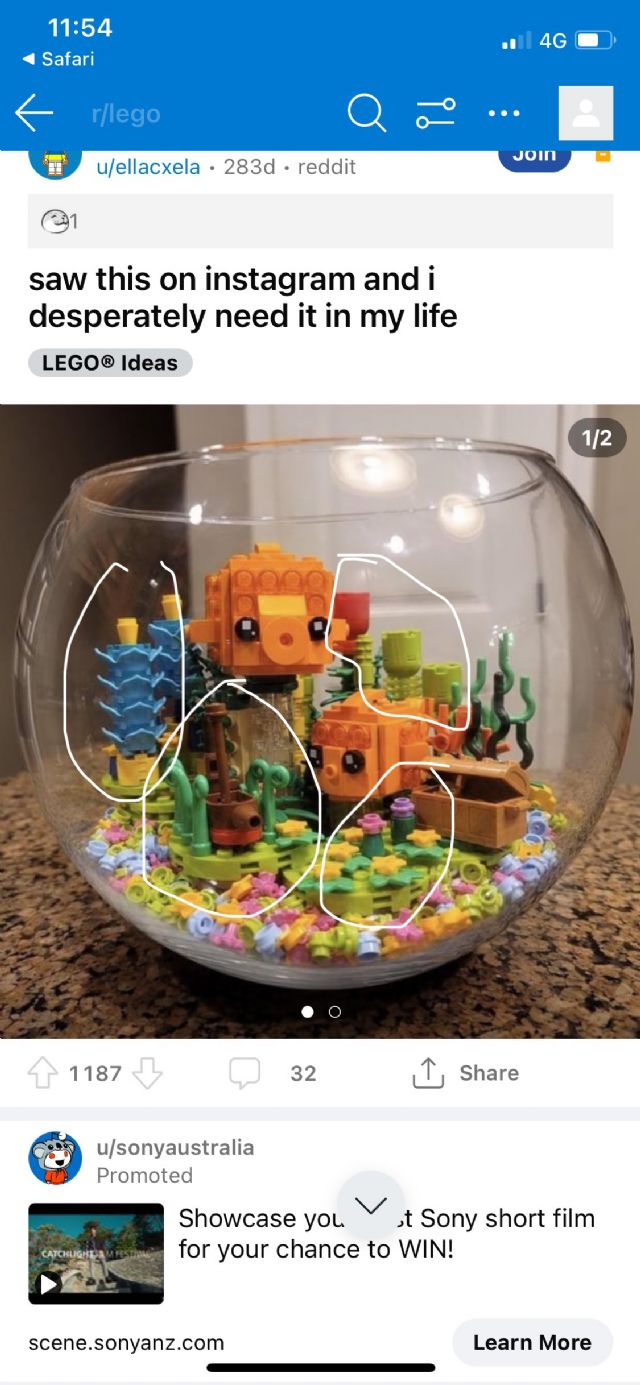Open the post awards row
The height and width of the screenshot is (1385, 640).
click(x=320, y=221)
